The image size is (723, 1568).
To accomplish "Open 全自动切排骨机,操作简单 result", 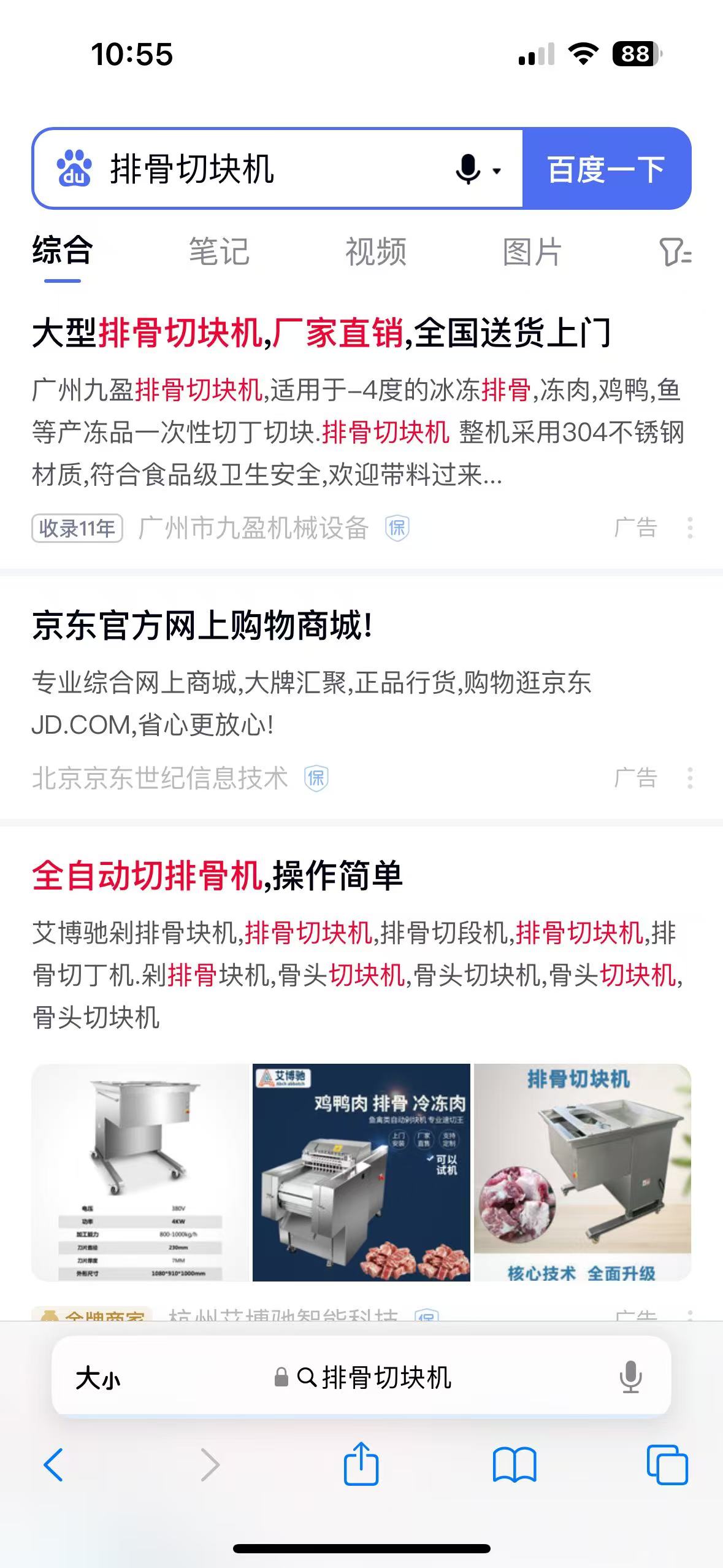I will (x=217, y=875).
